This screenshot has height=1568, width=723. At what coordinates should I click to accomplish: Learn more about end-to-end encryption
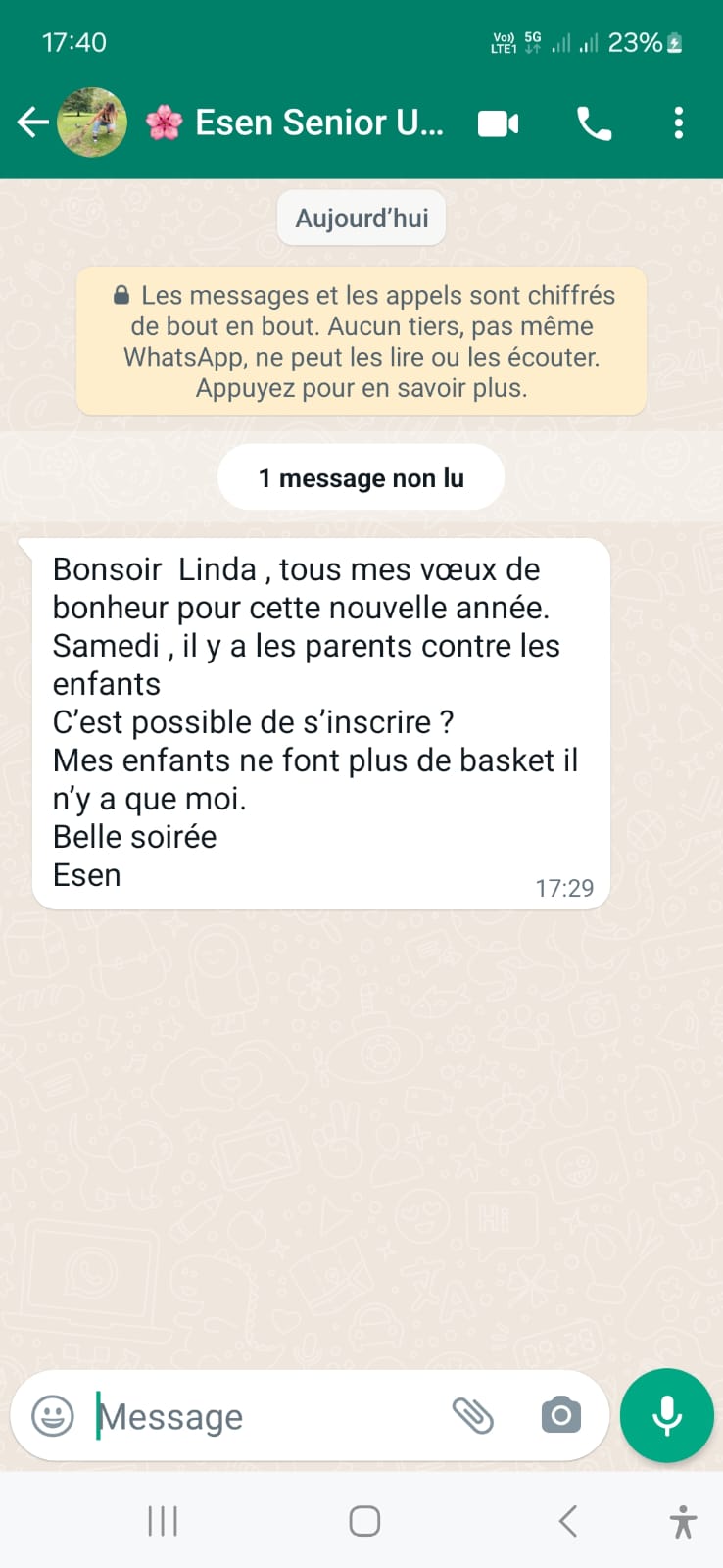coord(361,341)
